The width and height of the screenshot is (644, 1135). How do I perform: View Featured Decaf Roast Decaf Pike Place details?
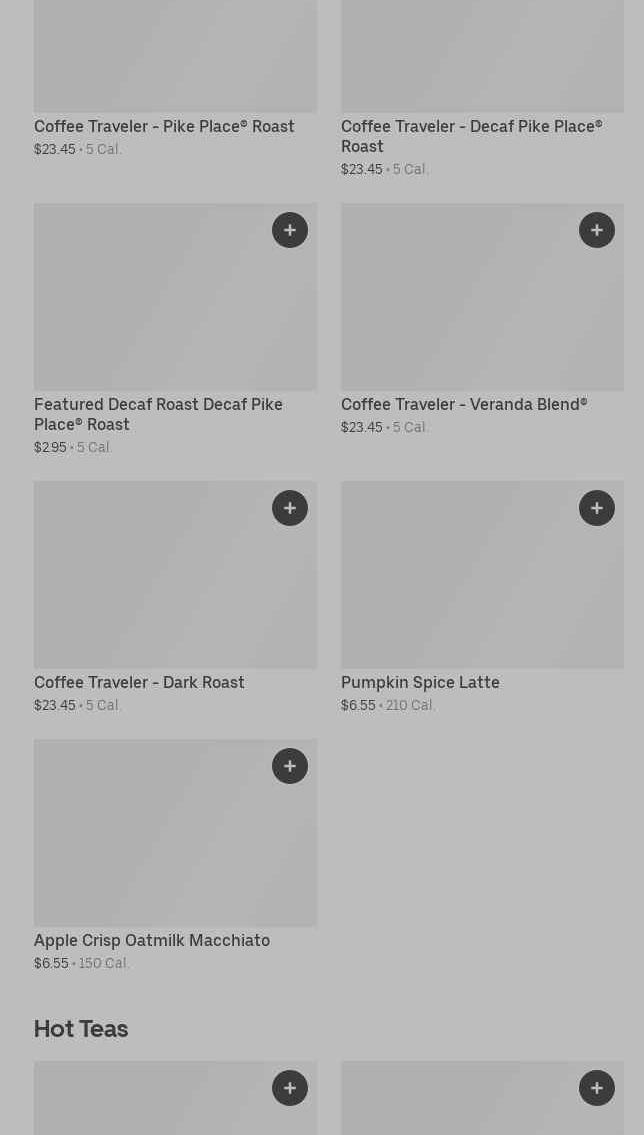(158, 414)
